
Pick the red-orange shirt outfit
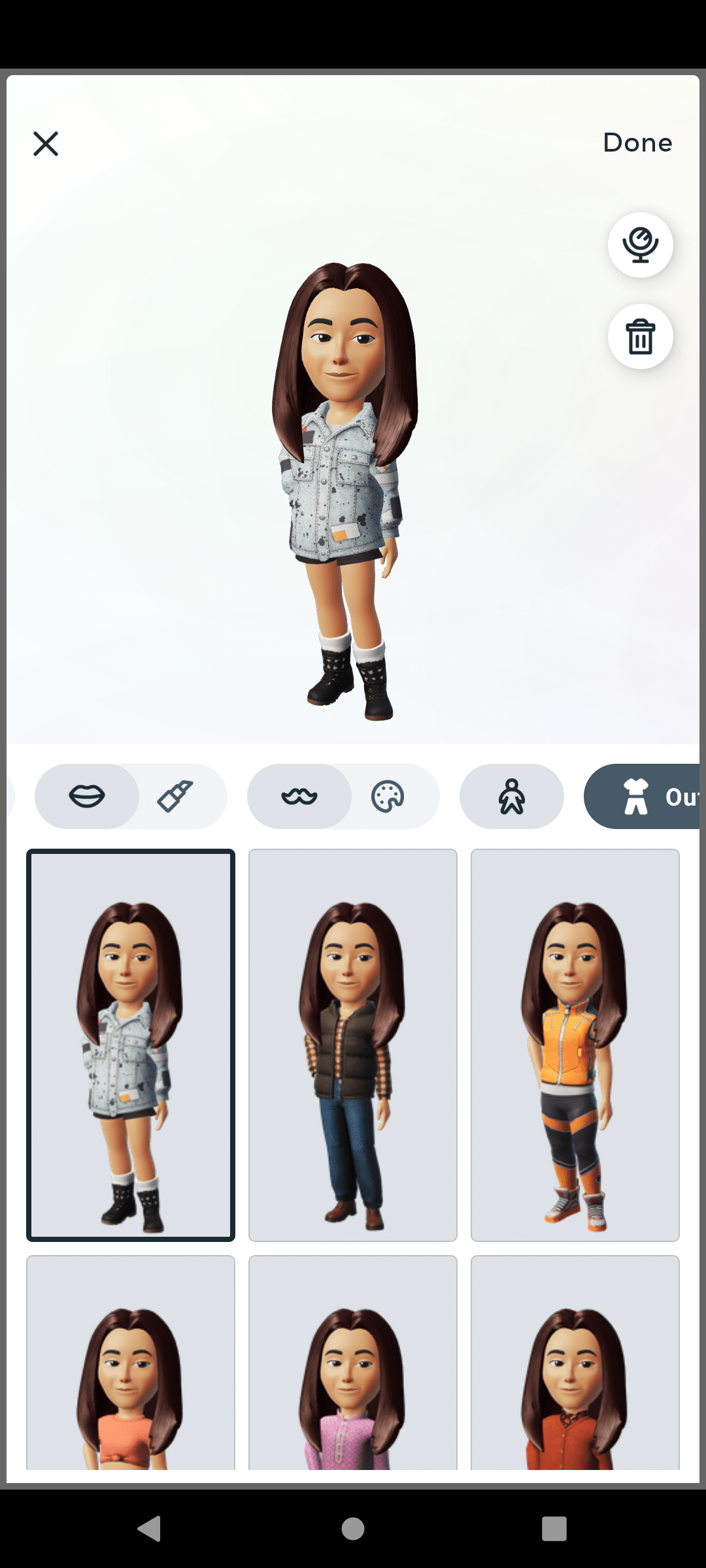click(x=575, y=1365)
